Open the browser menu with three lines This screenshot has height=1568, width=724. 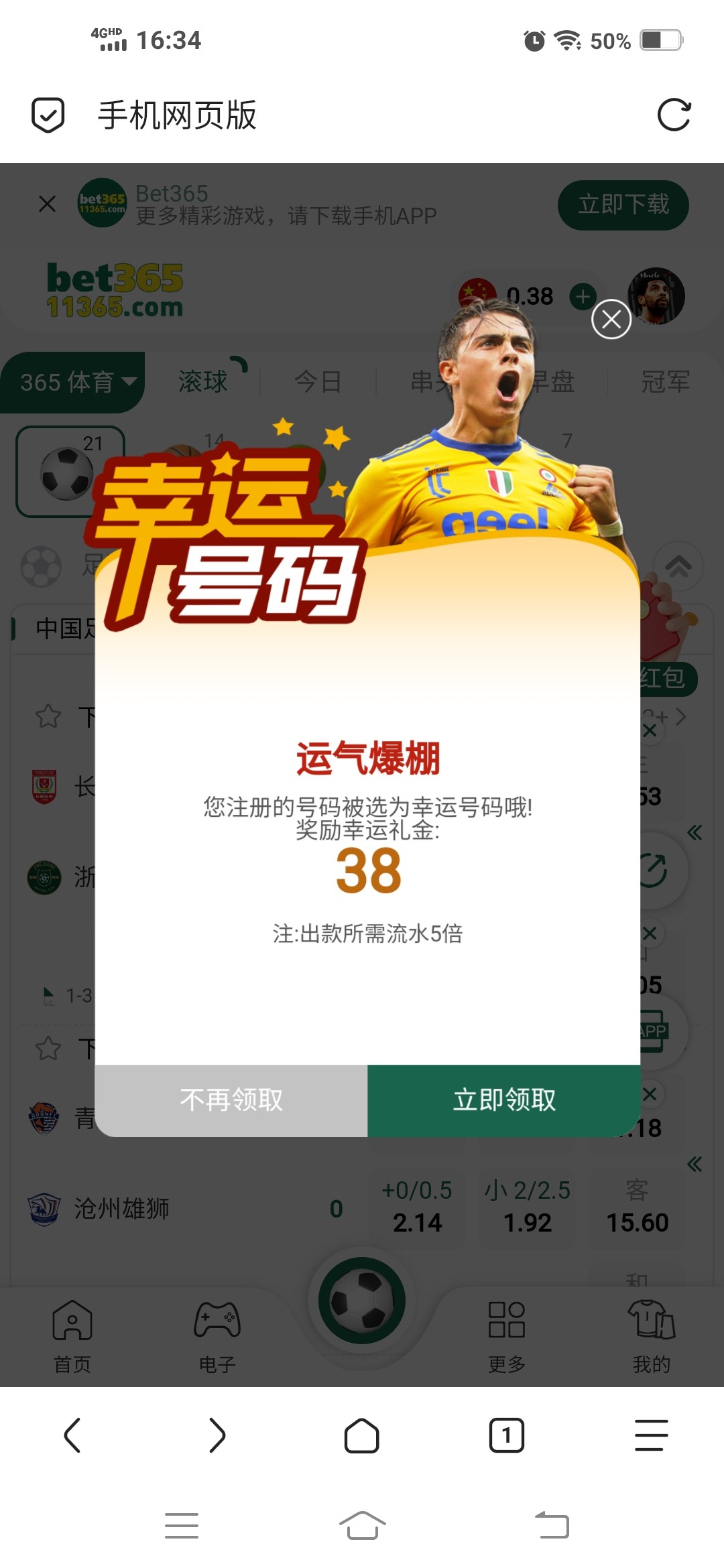click(x=651, y=1435)
